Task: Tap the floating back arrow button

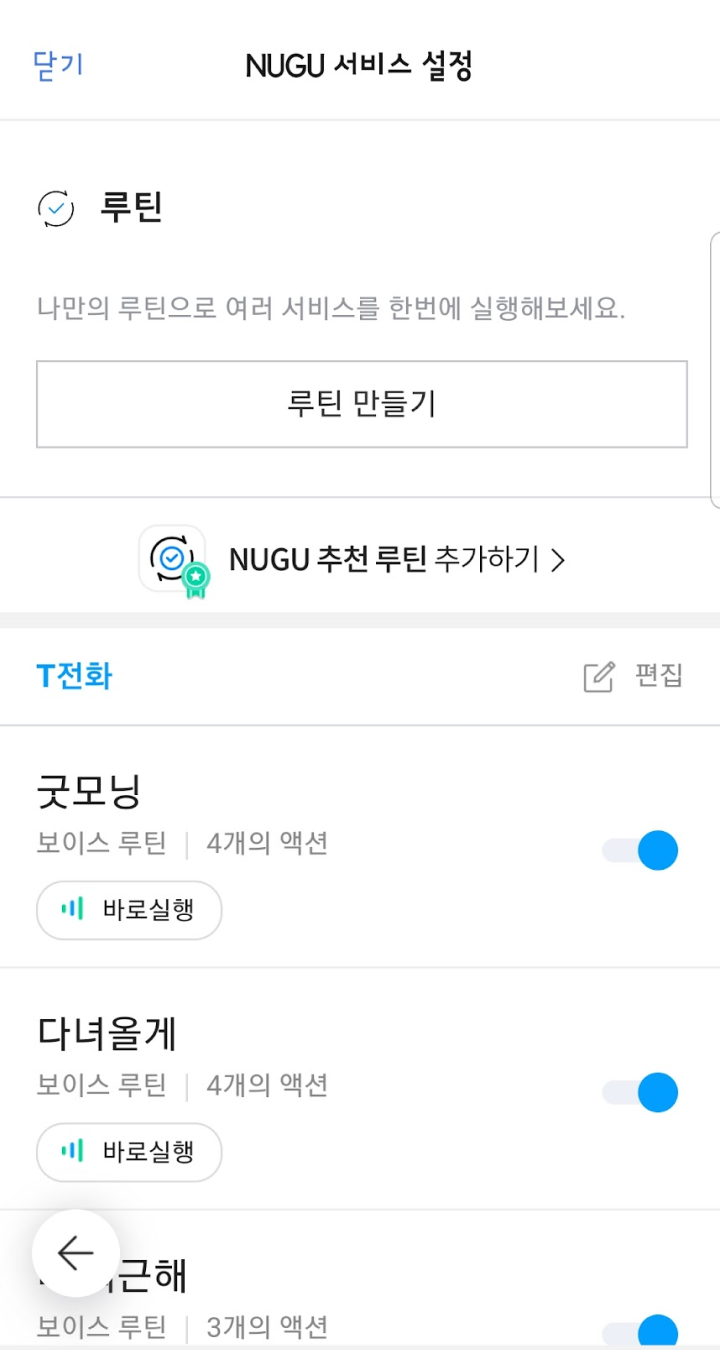Action: [76, 1253]
